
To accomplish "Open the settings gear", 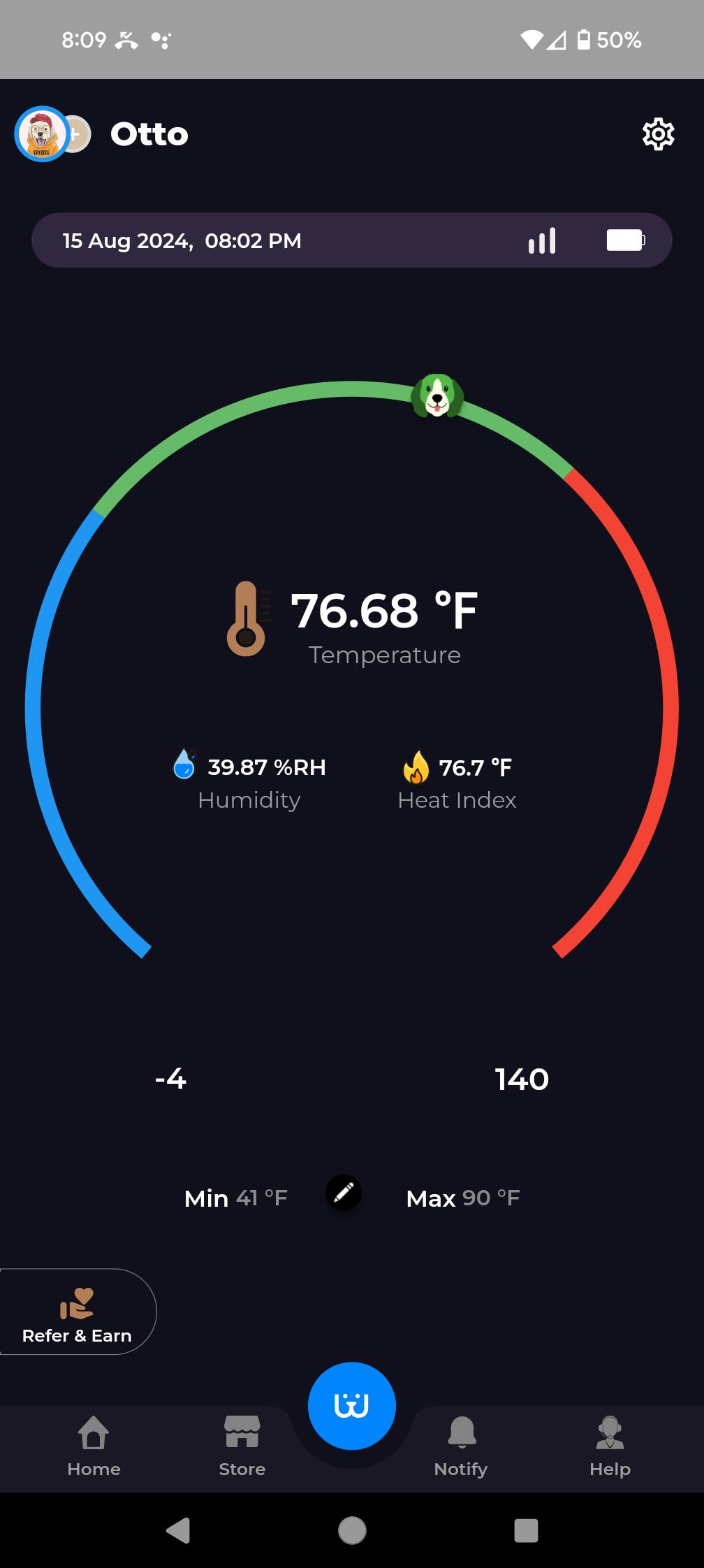I will tap(658, 134).
